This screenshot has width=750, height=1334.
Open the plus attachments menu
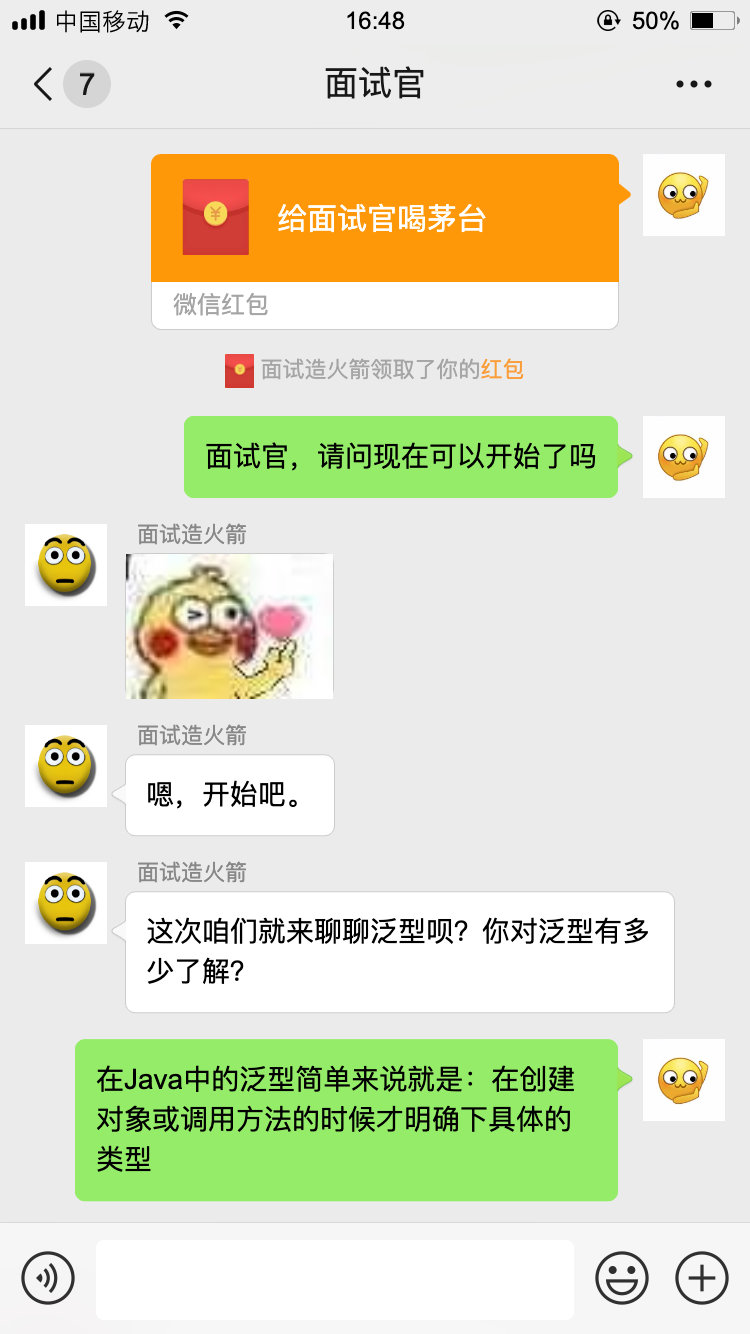pos(702,1278)
